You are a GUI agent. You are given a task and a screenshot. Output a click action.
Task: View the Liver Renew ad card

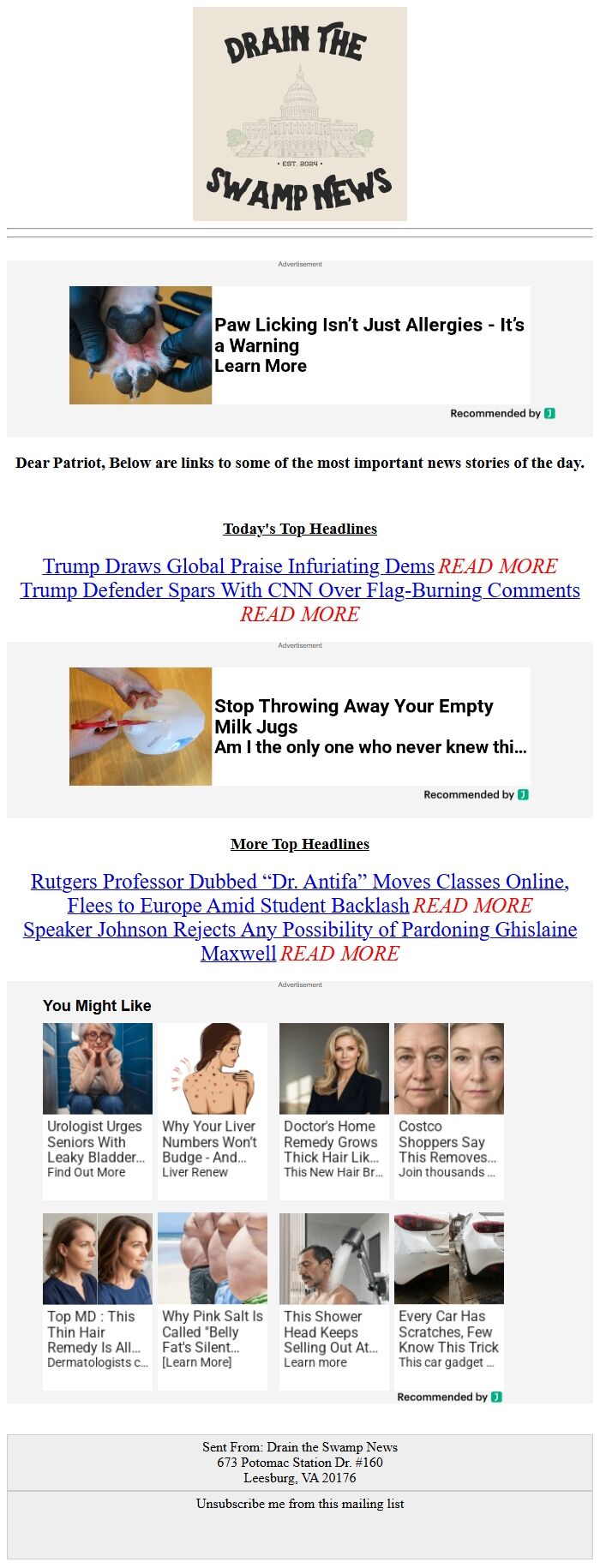(213, 1110)
